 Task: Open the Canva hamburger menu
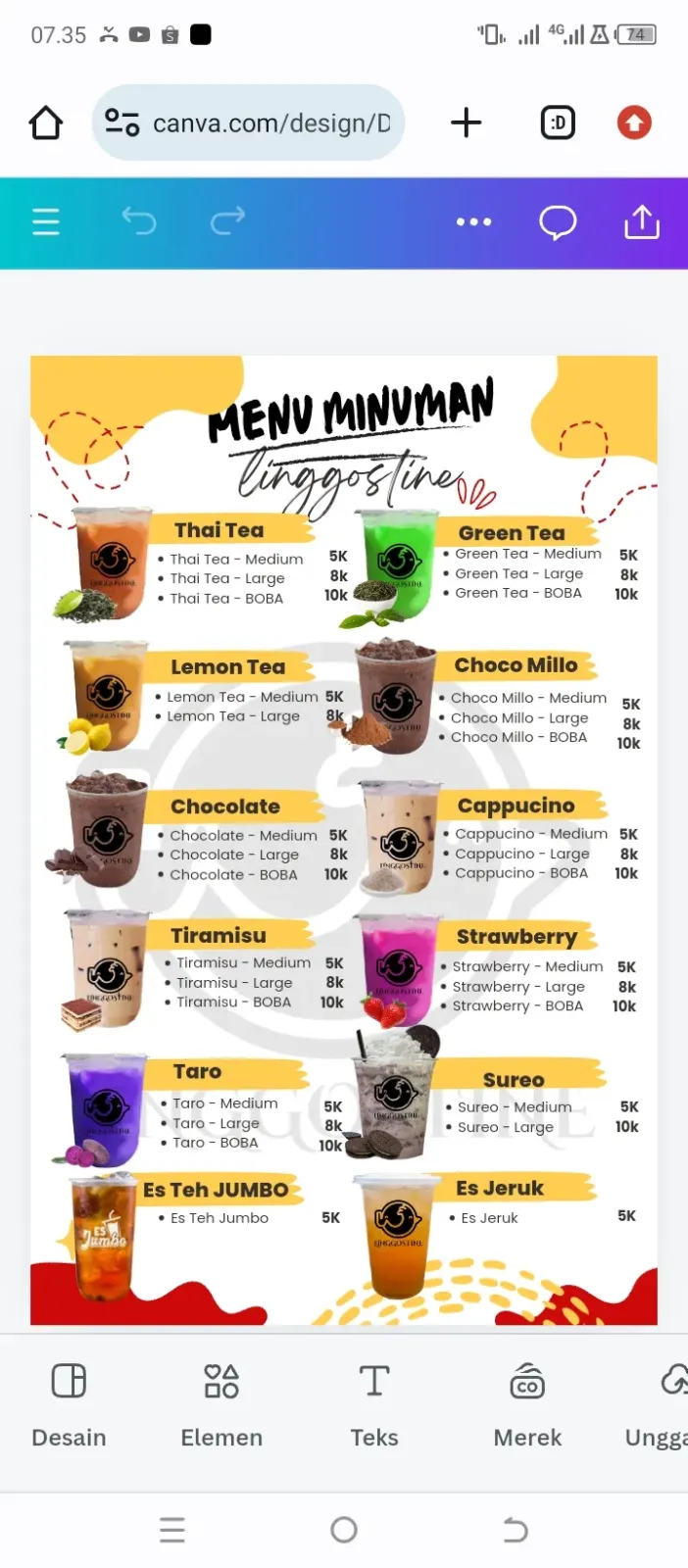pyautogui.click(x=46, y=222)
